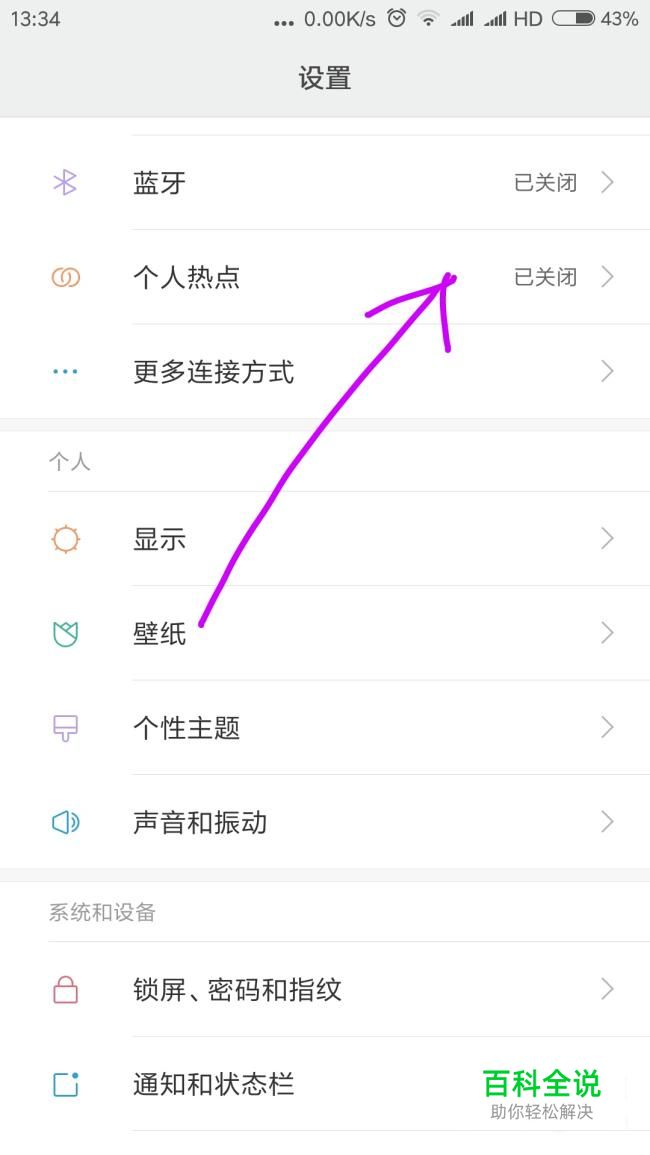Open 声音和振动 sound and vibration

(x=325, y=822)
